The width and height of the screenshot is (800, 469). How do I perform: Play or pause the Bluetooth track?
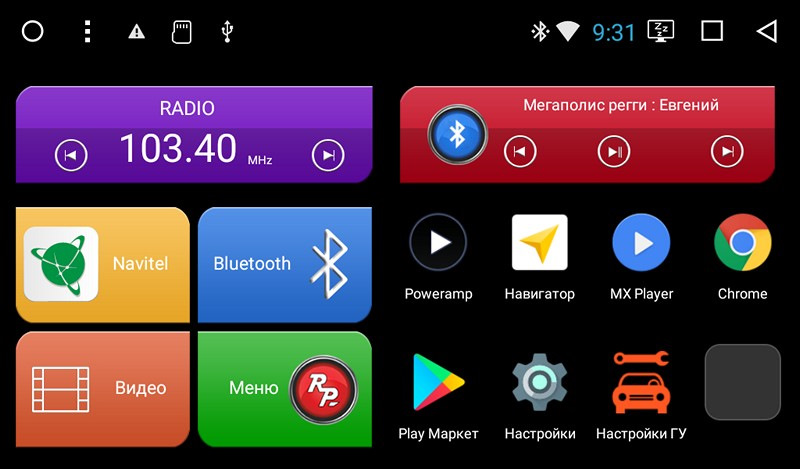[614, 151]
